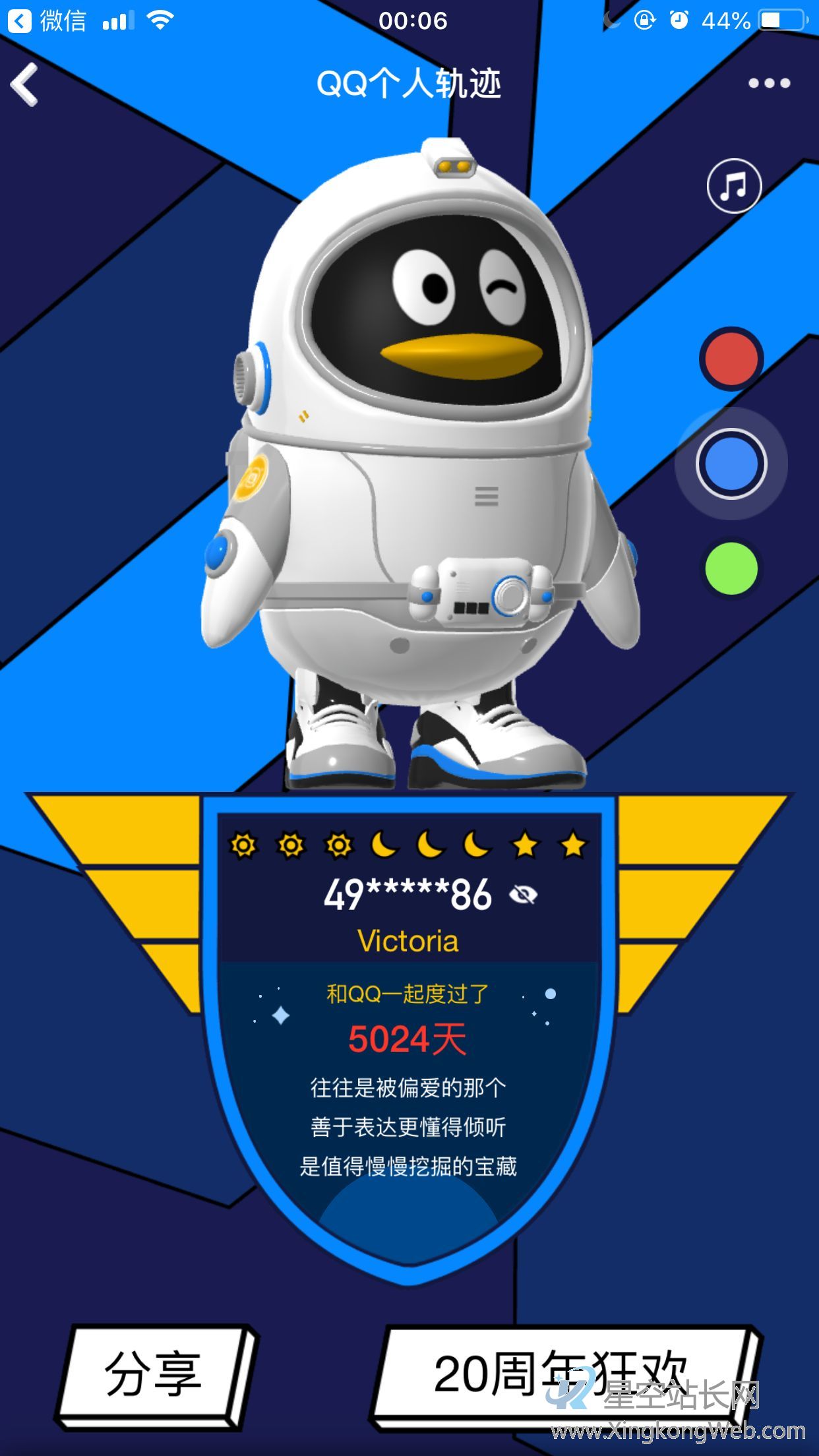819x1456 pixels.
Task: Tap the 分享 button
Action: pyautogui.click(x=154, y=1374)
